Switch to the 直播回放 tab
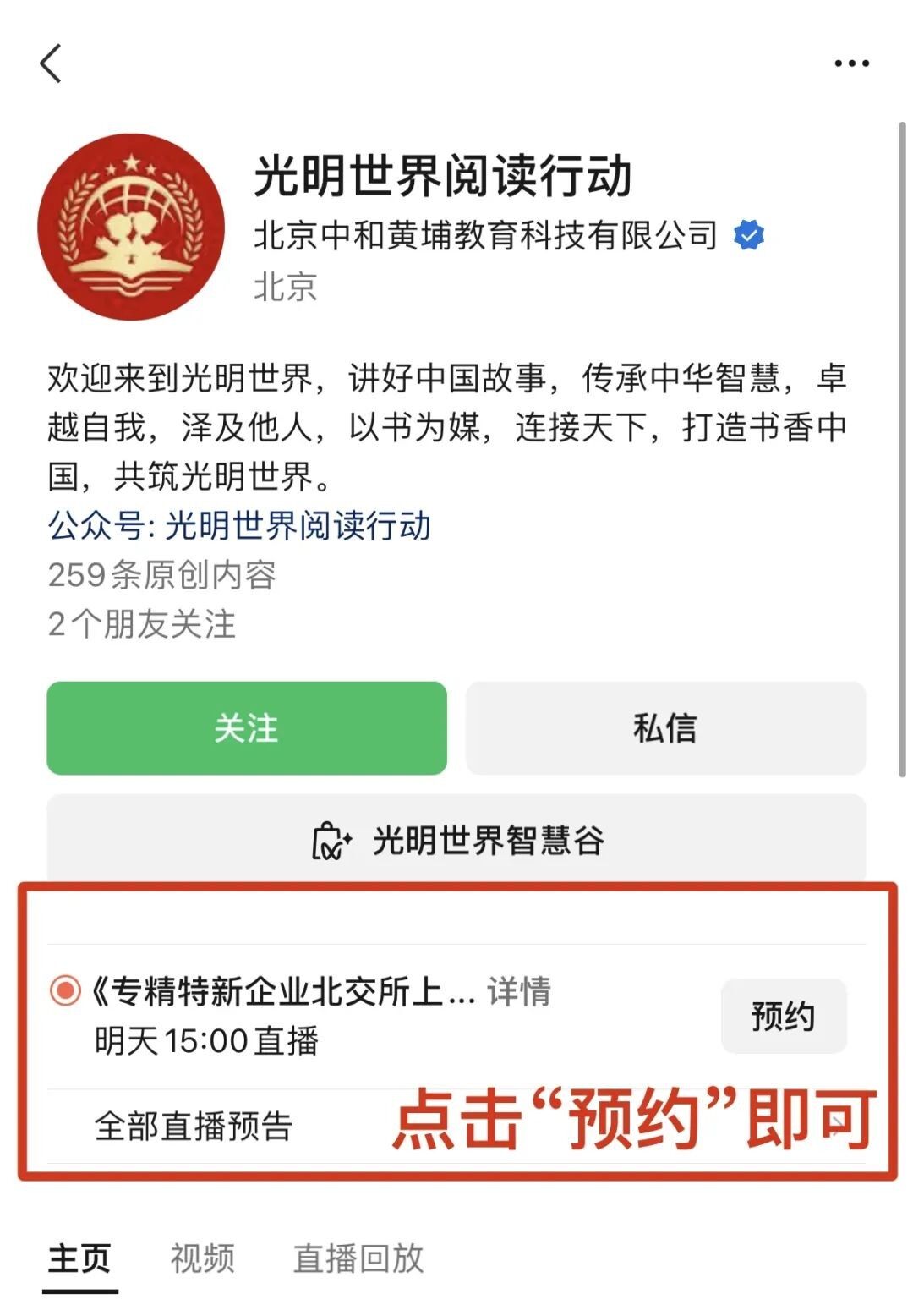This screenshot has height=1316, width=913. (x=358, y=1258)
